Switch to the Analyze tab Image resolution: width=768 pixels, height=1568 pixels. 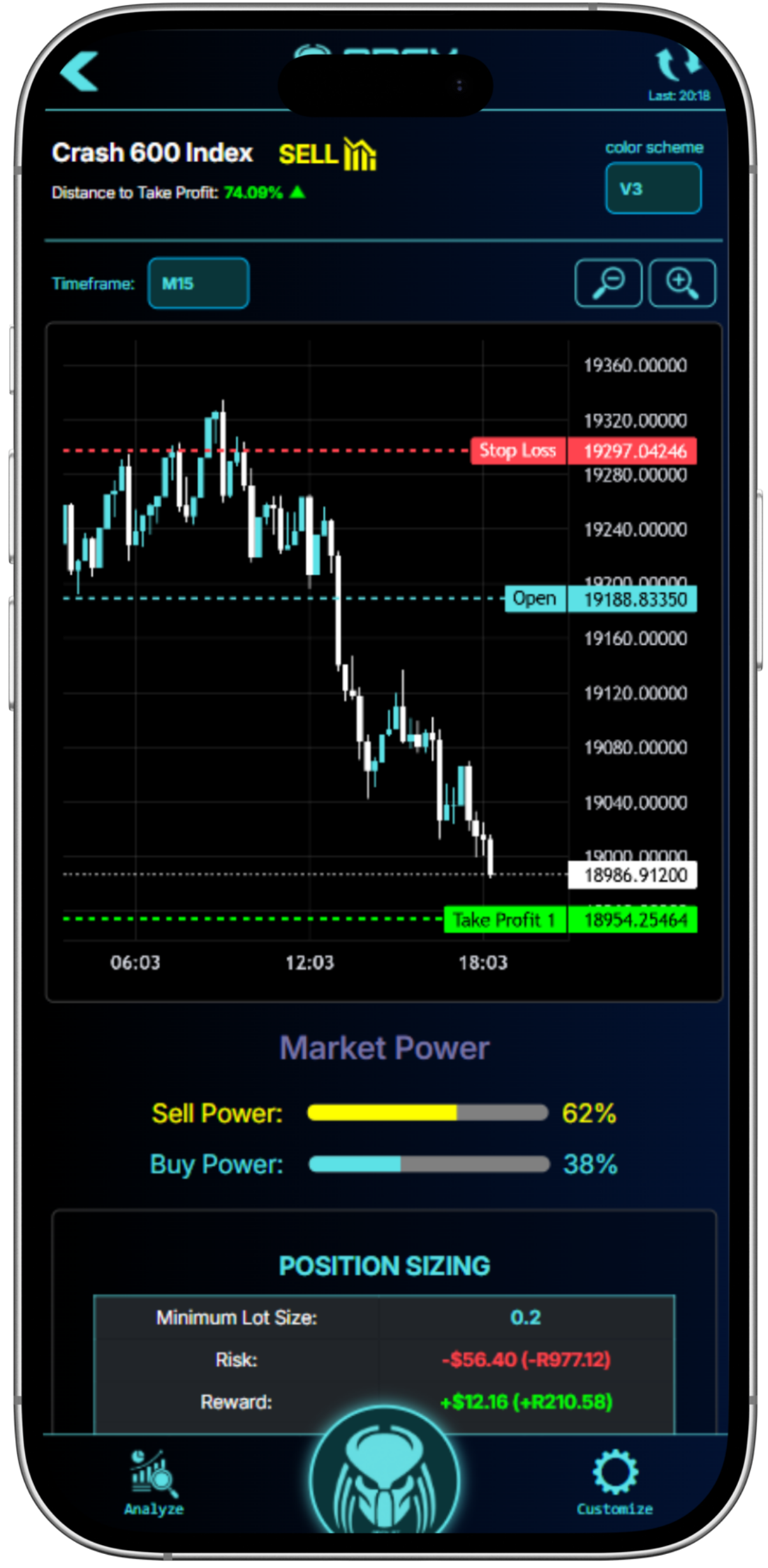(x=154, y=1482)
